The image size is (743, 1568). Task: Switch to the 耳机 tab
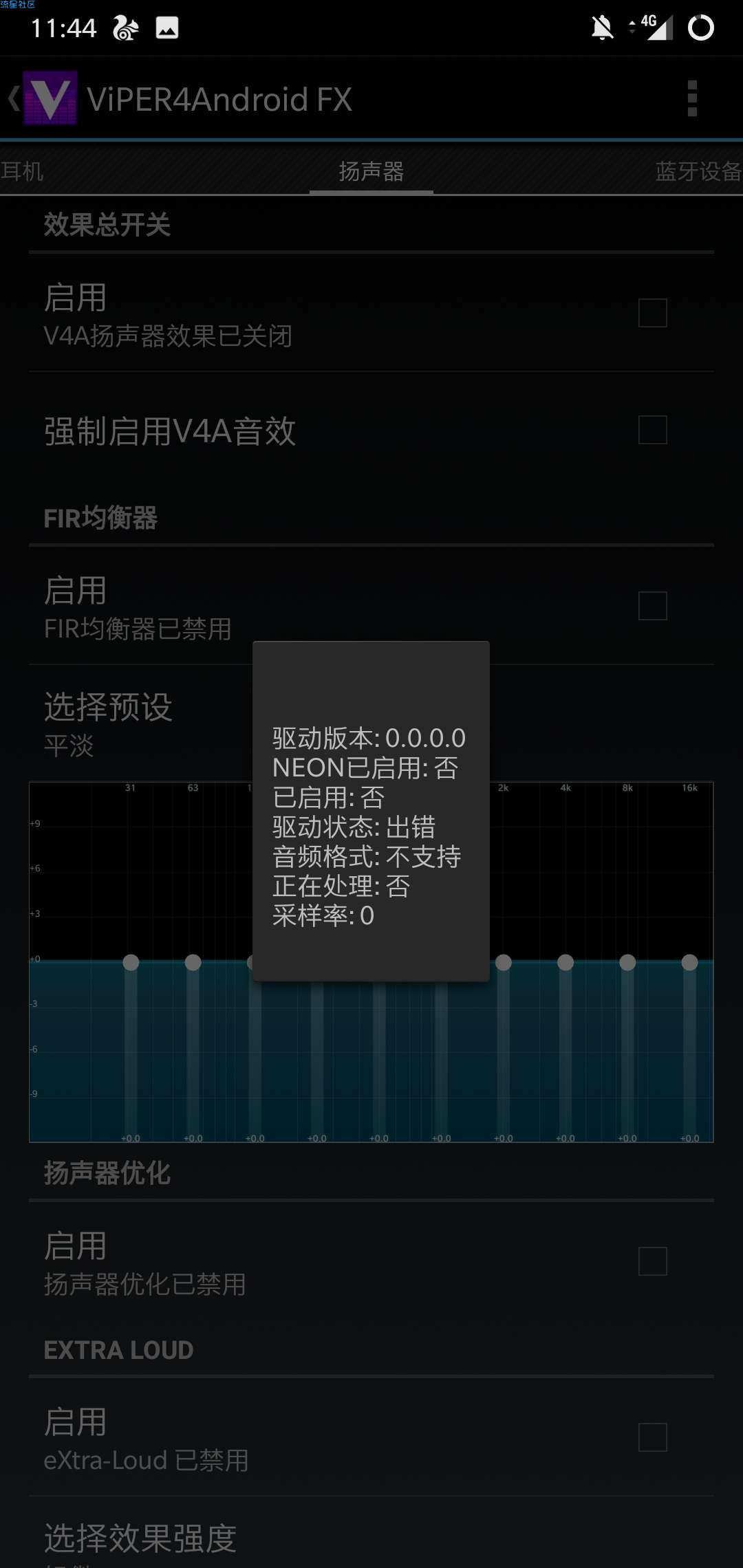pos(22,171)
